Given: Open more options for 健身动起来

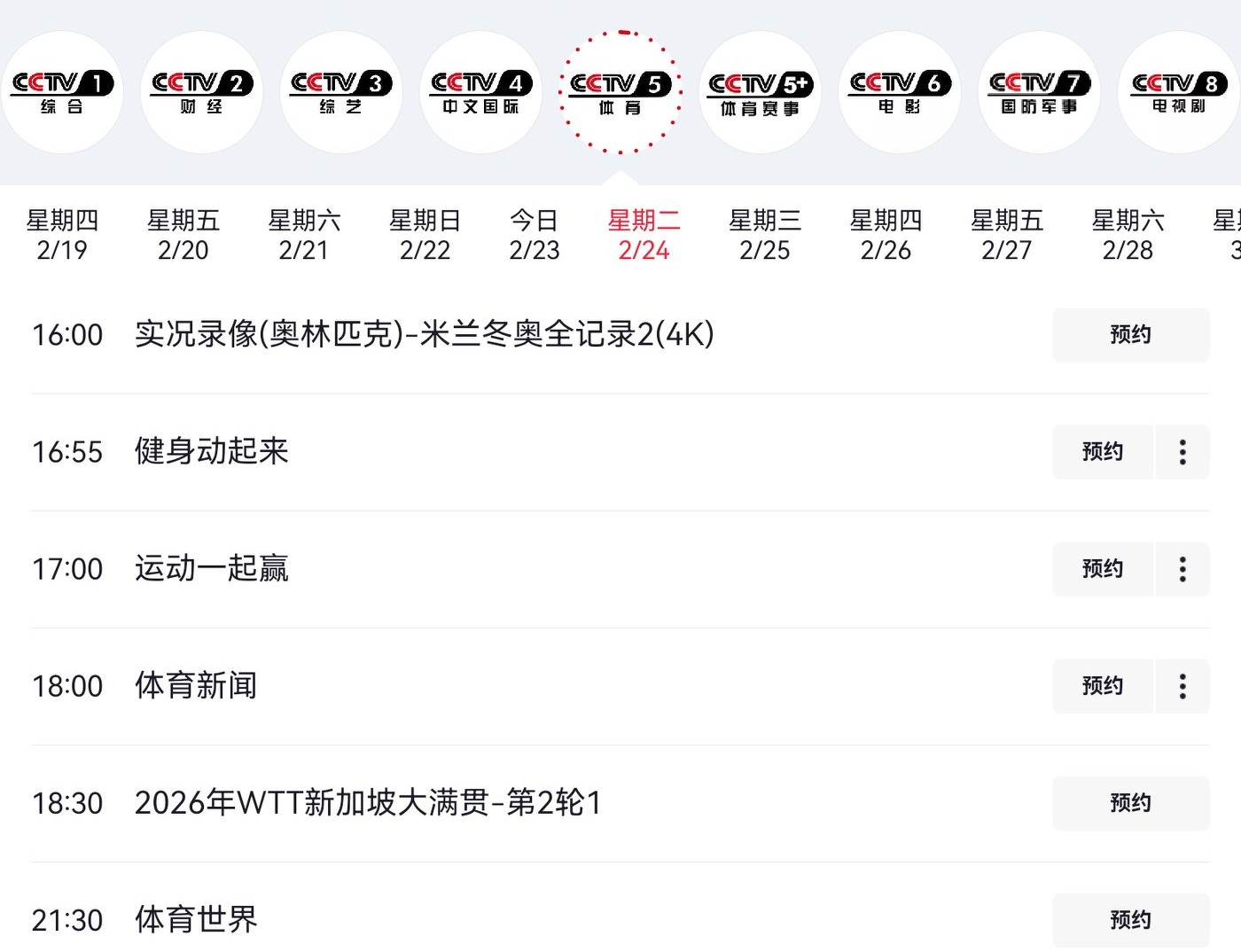Looking at the screenshot, I should point(1182,451).
